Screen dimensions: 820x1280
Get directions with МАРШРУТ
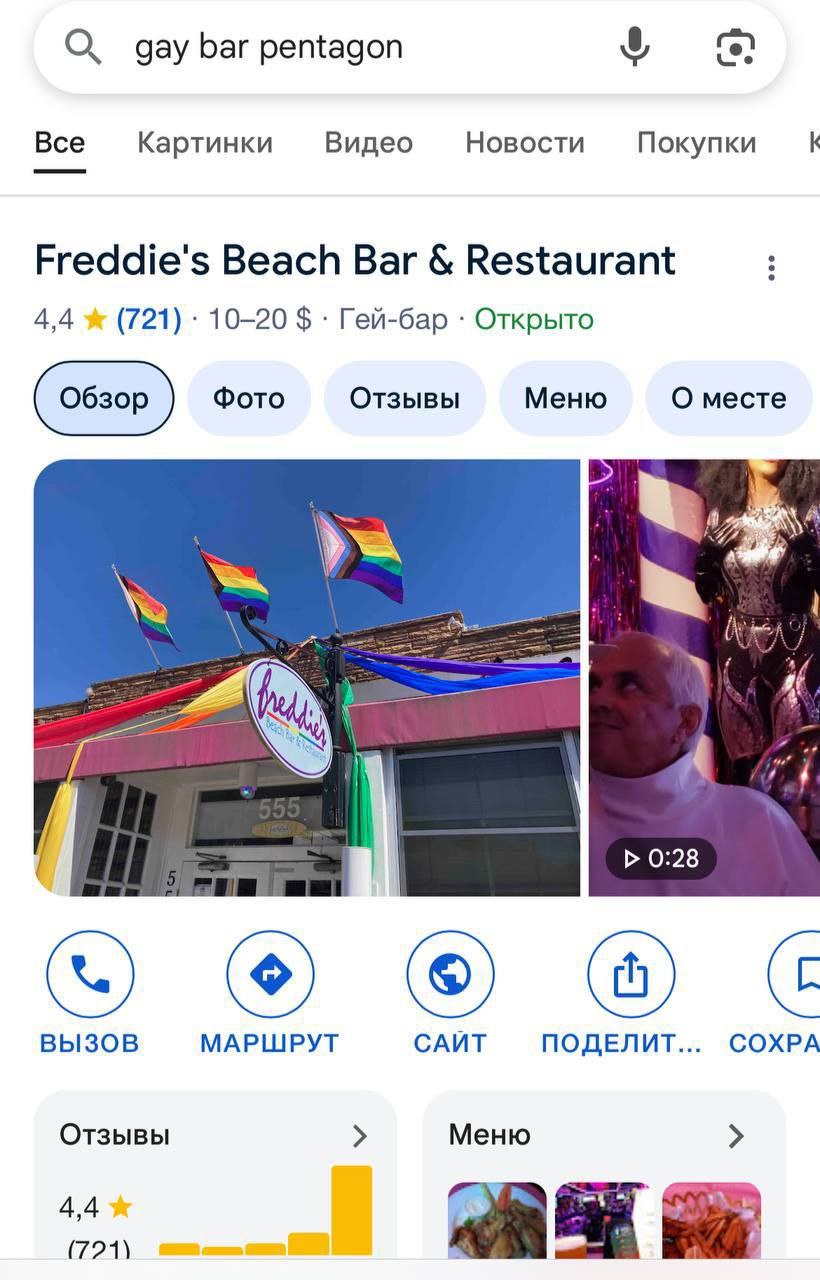[x=270, y=992]
